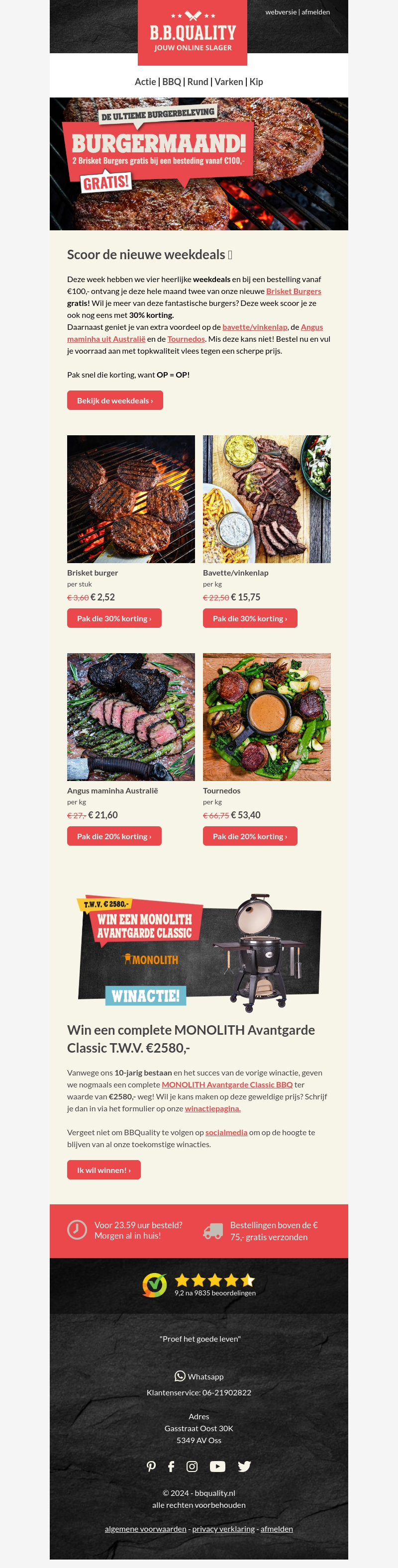This screenshot has width=398, height=1568.
Task: Get 30% discount on Bavette/vinkenlap
Action: click(250, 618)
